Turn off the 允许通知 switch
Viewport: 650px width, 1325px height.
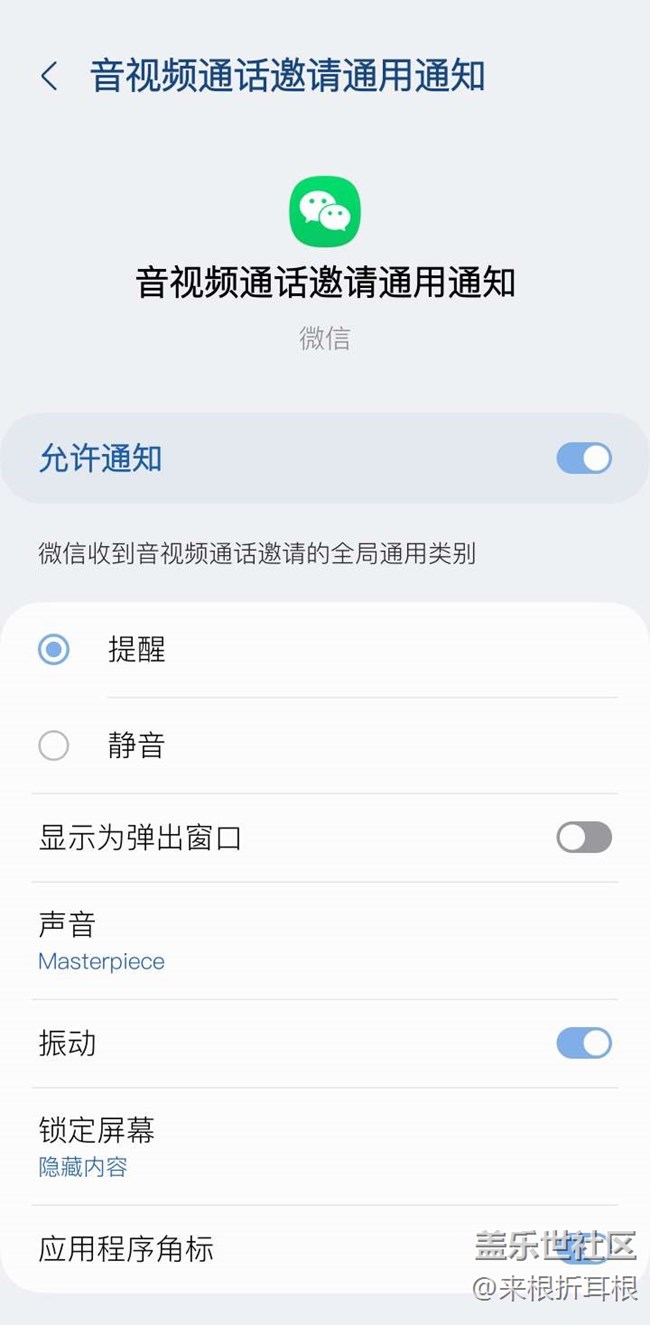click(x=584, y=459)
